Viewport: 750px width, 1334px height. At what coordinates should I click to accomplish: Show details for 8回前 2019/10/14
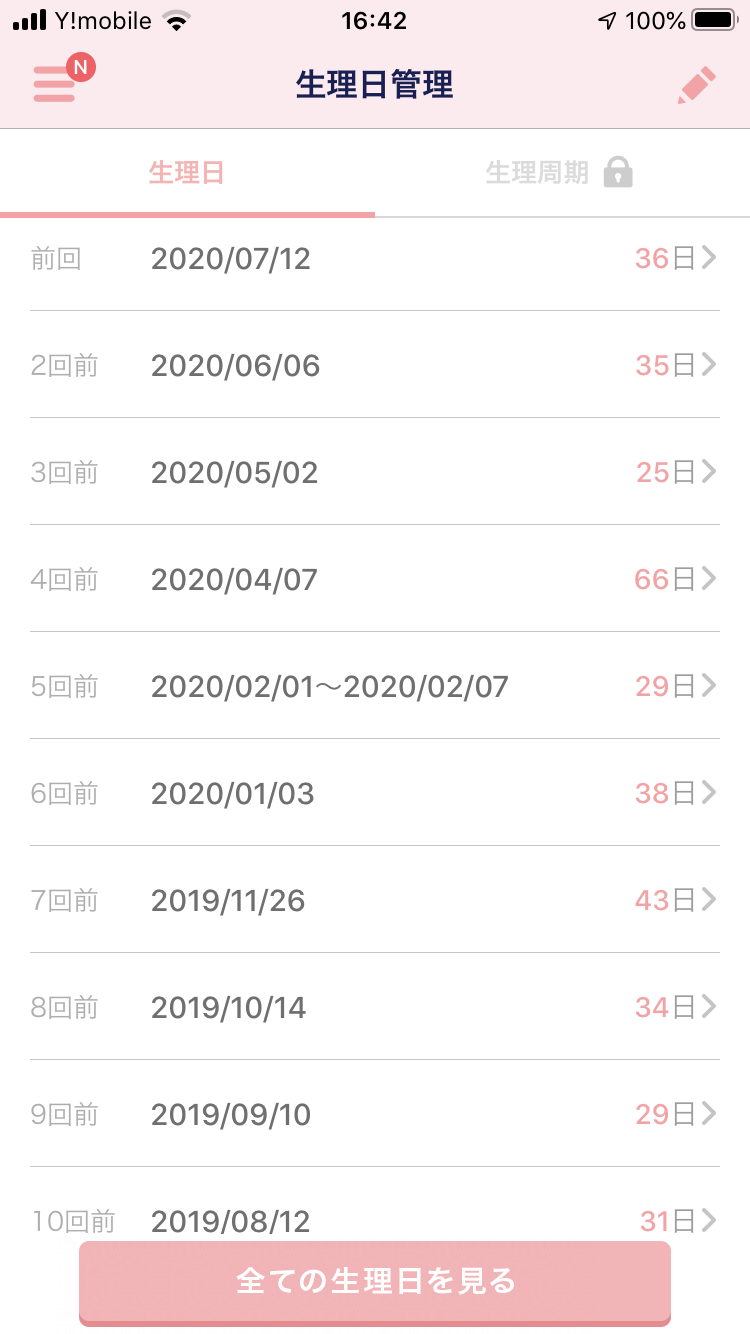click(375, 1007)
